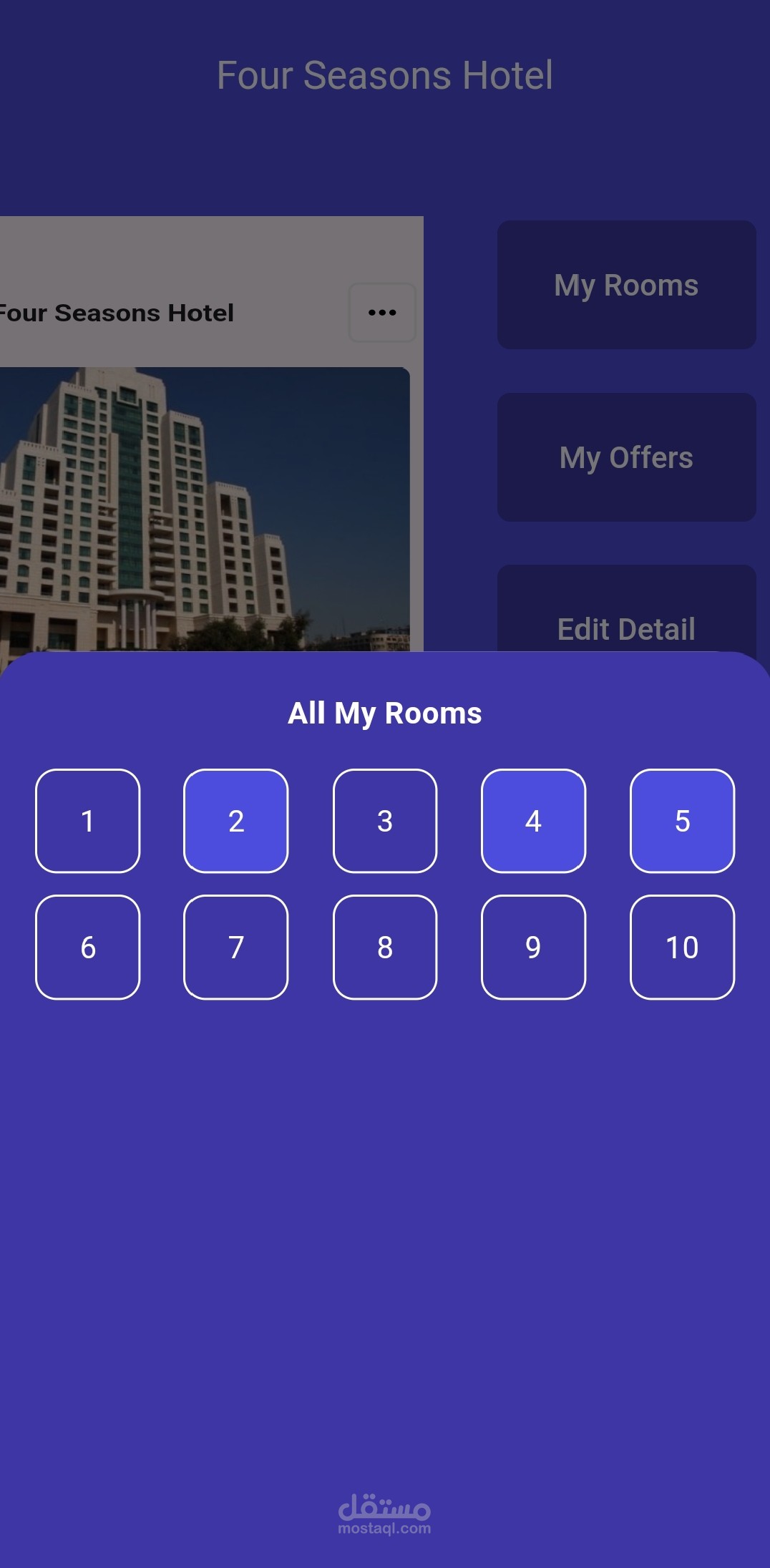Tap the My Rooms button
770x1568 pixels.
pos(626,285)
